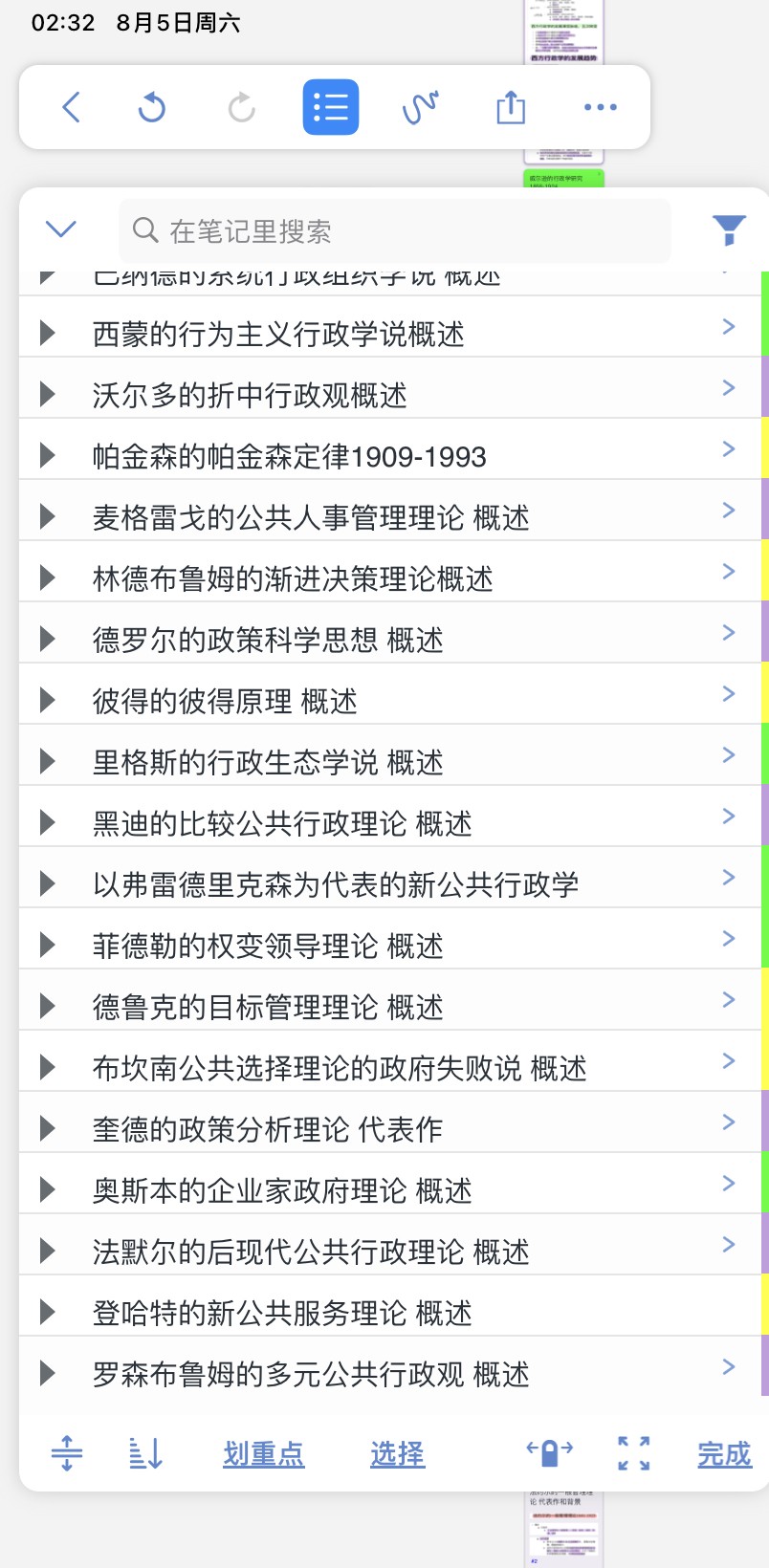This screenshot has height=1568, width=769.
Task: Share the current notes
Action: tap(511, 107)
